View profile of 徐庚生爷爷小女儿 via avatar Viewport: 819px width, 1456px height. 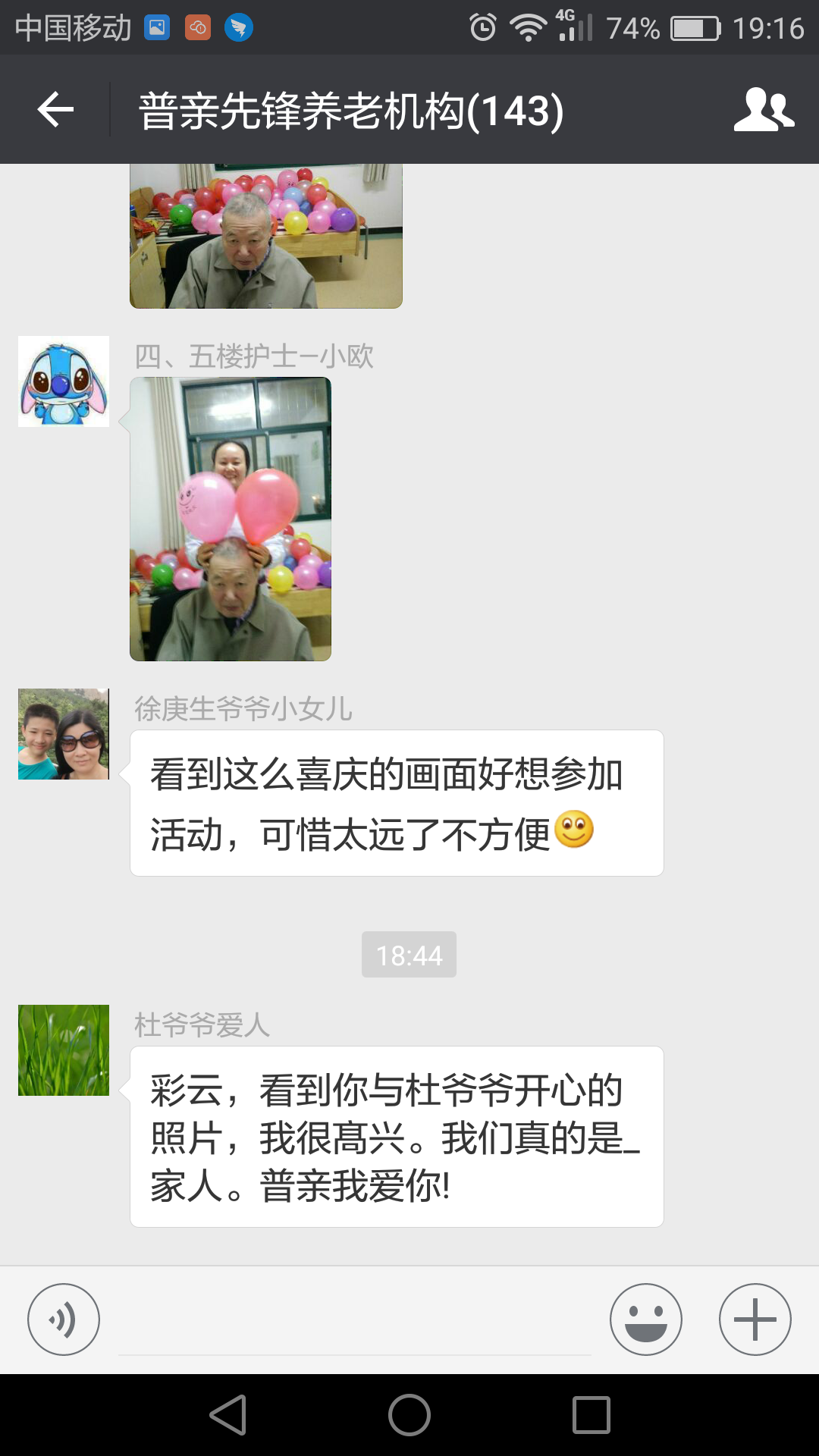pos(64,734)
